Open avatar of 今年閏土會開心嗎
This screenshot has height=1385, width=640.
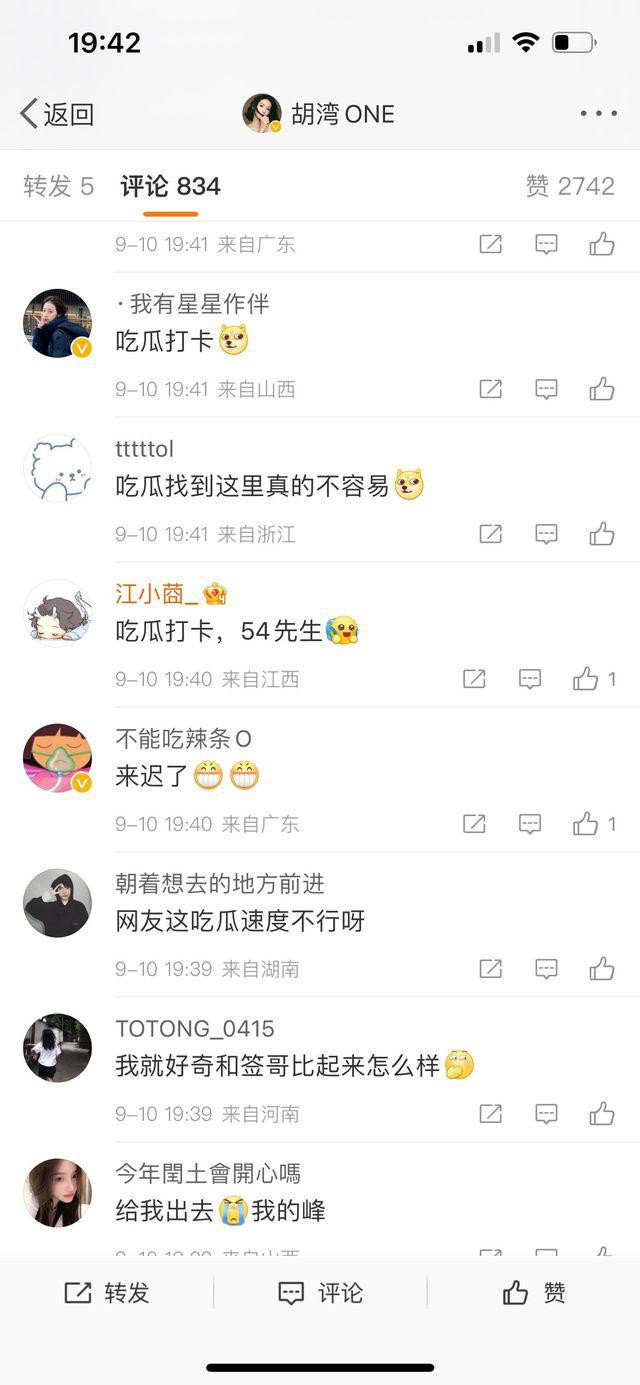click(57, 1193)
